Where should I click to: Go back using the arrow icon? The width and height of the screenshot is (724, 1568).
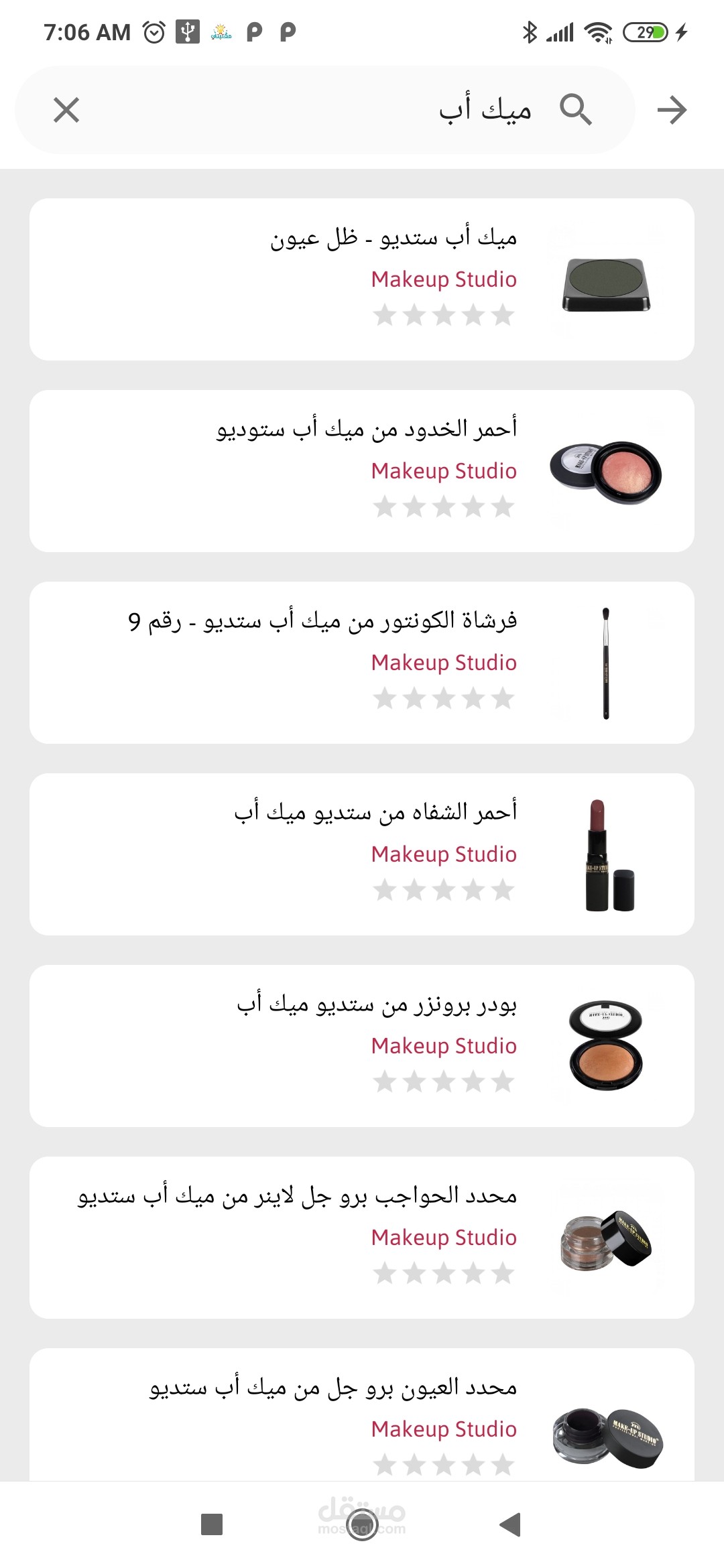[672, 110]
